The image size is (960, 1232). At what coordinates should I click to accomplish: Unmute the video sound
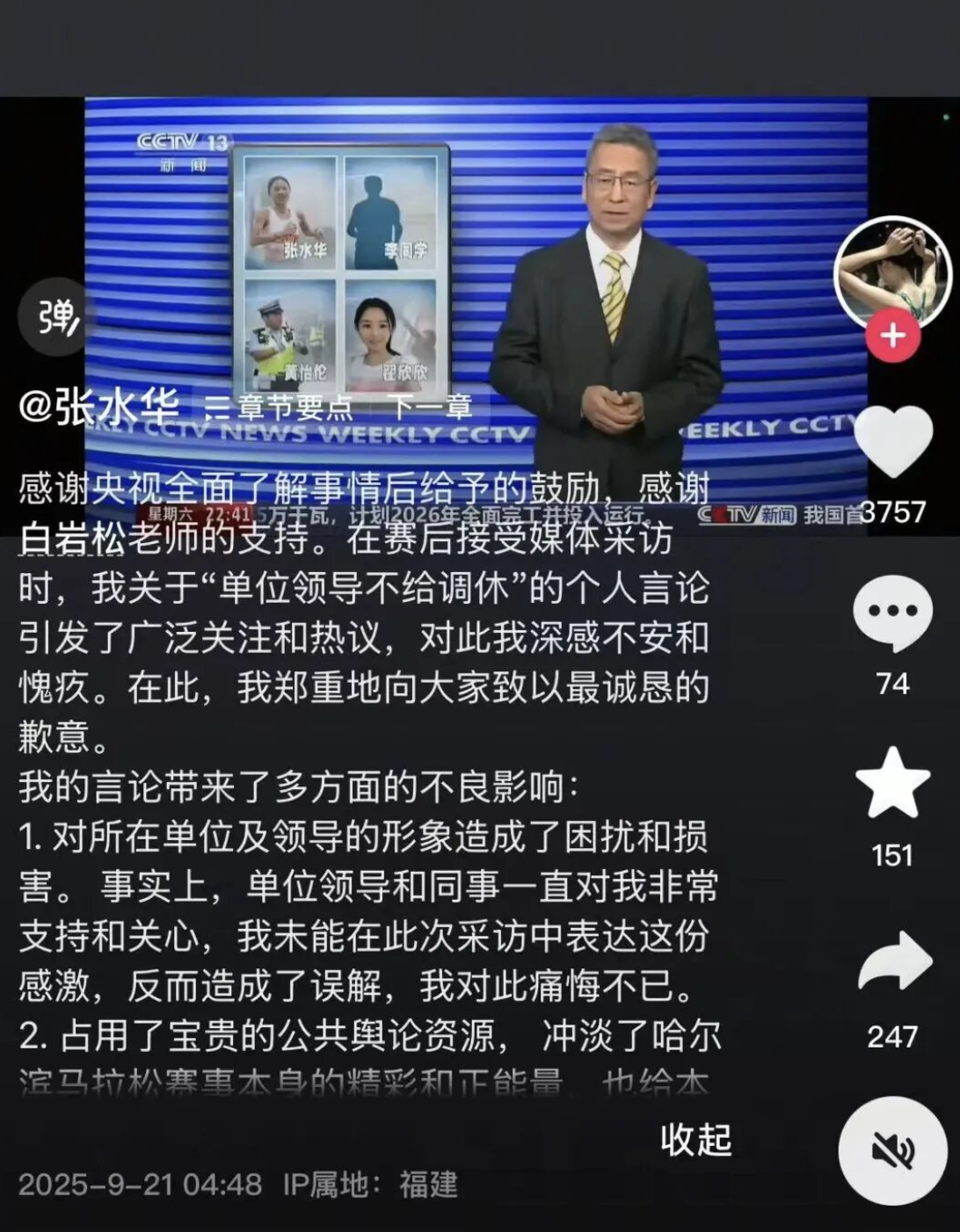click(x=892, y=1149)
